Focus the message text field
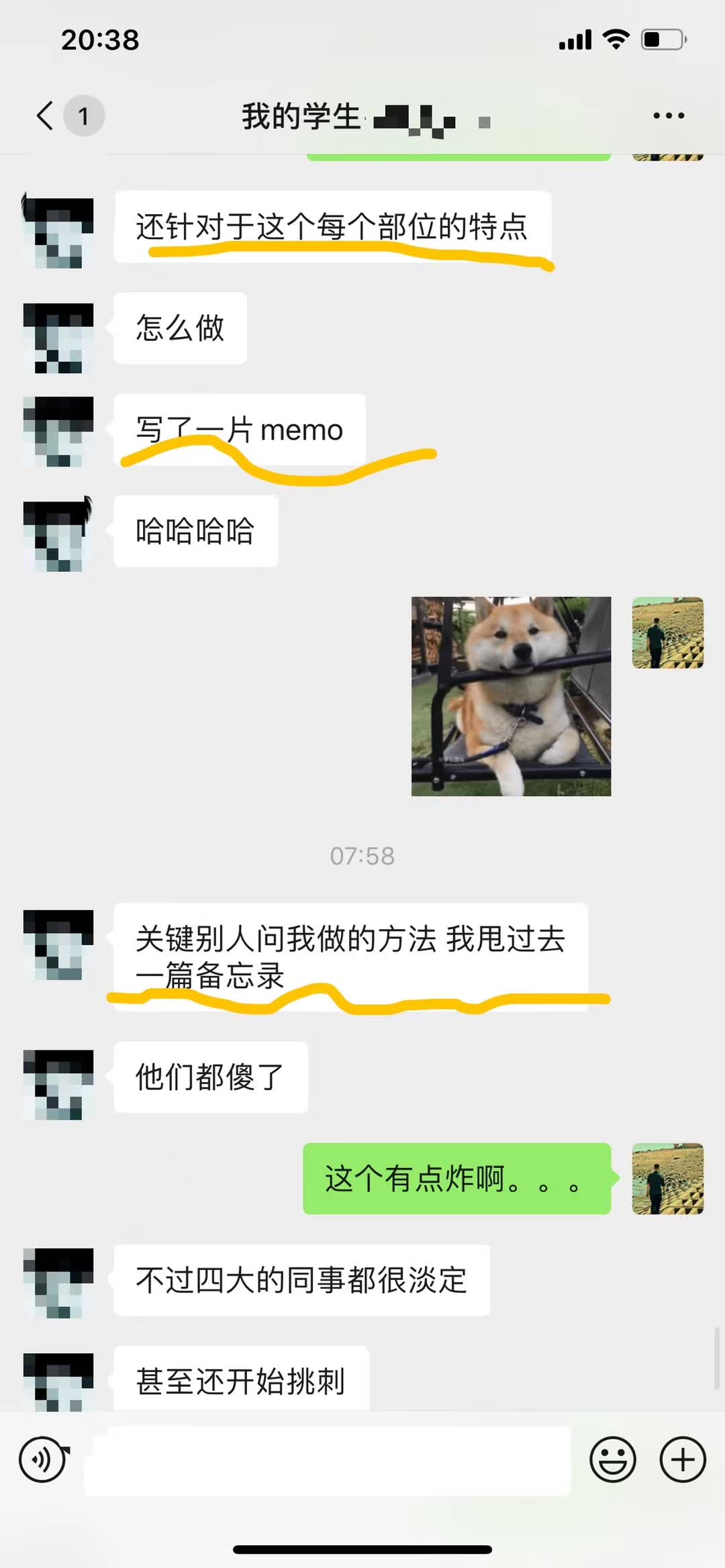This screenshot has height=1568, width=725. [328, 1461]
